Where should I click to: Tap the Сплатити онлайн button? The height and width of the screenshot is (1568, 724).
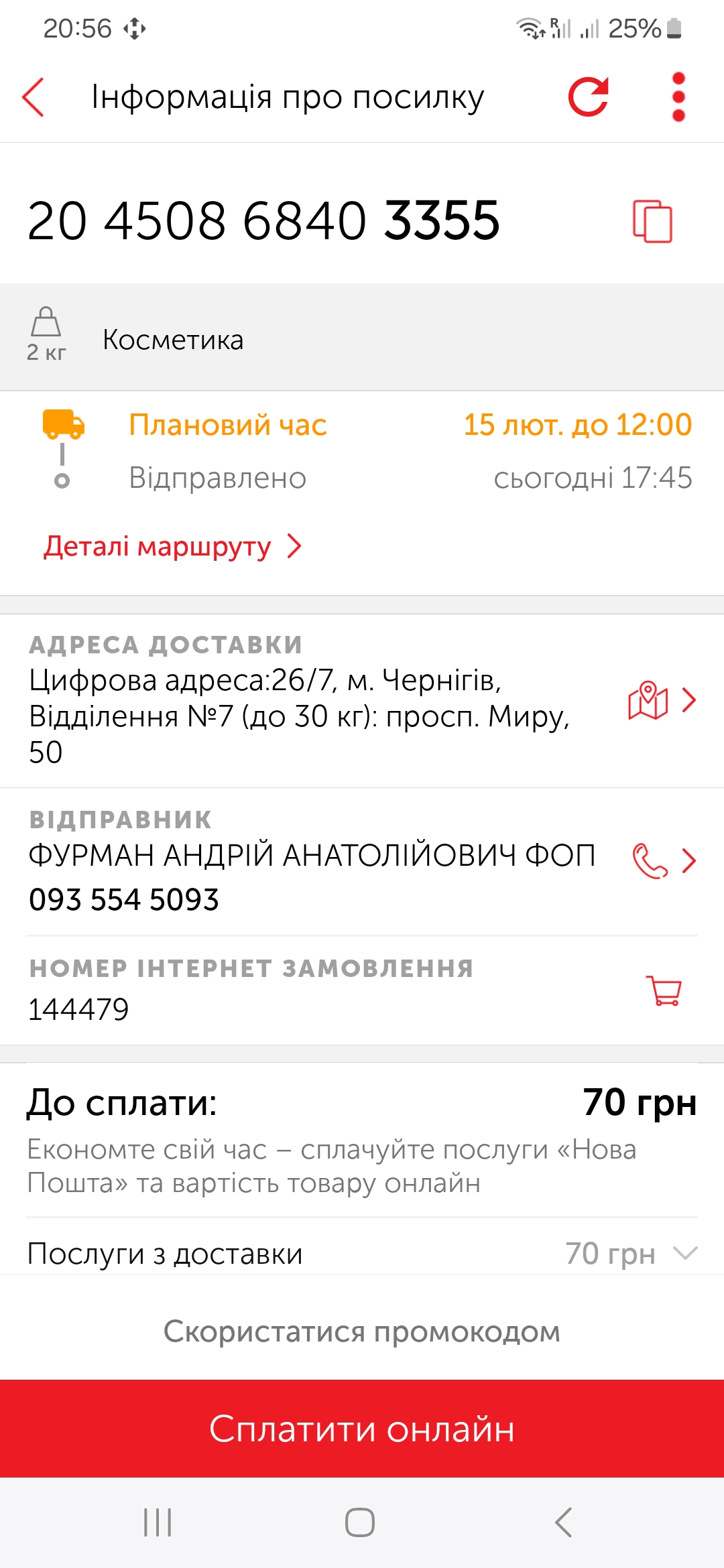tap(362, 1429)
